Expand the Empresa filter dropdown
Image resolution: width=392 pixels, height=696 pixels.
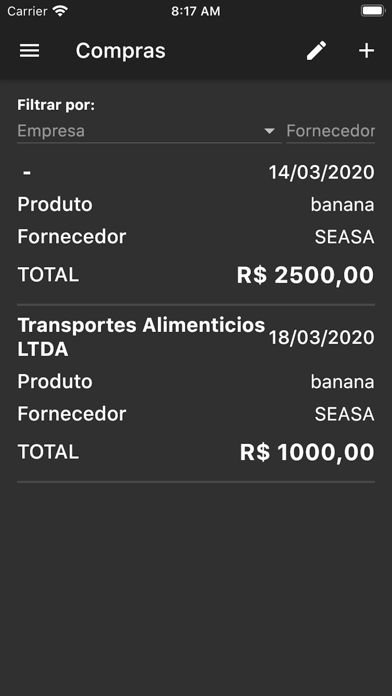[x=149, y=131]
